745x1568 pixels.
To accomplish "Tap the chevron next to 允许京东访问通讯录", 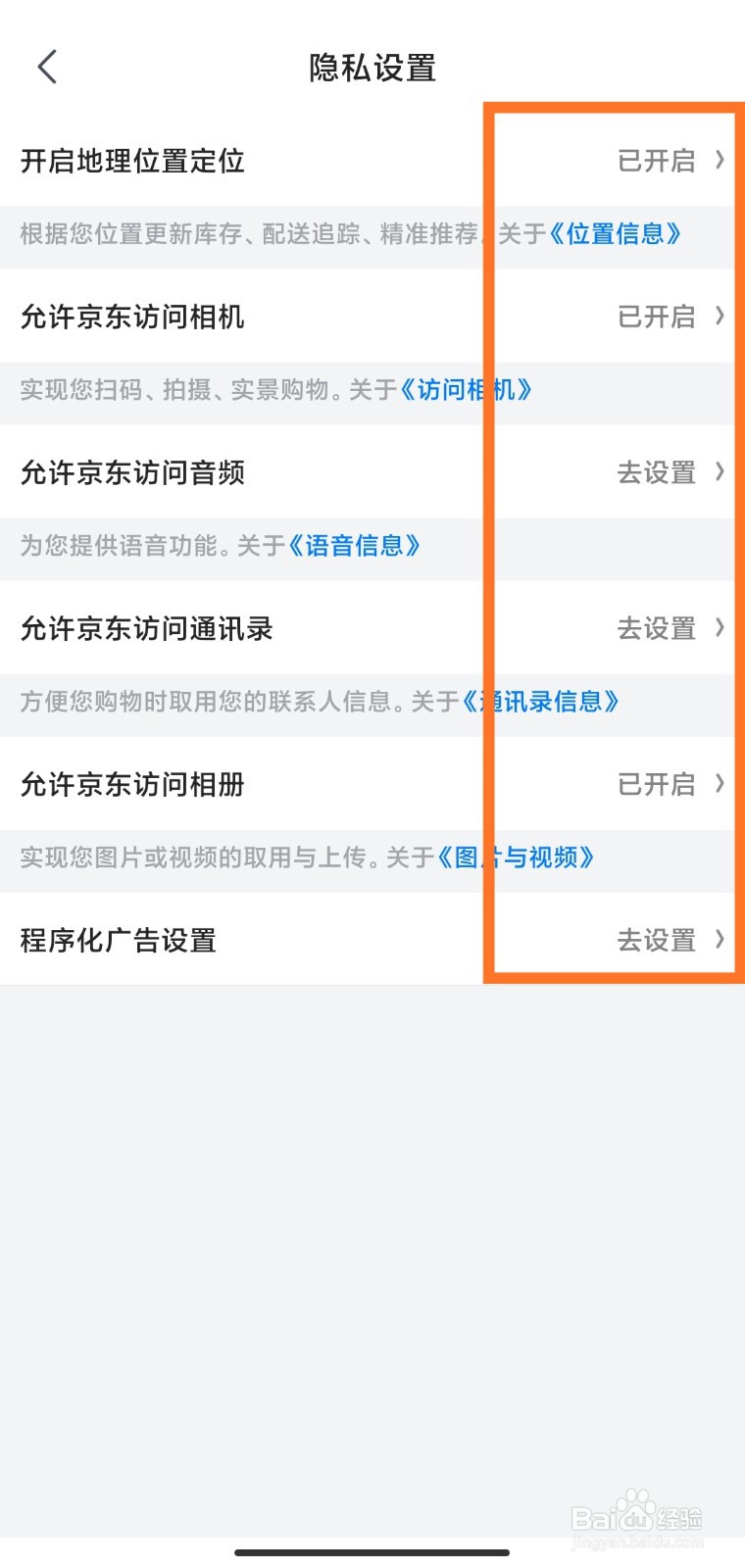I will 720,629.
